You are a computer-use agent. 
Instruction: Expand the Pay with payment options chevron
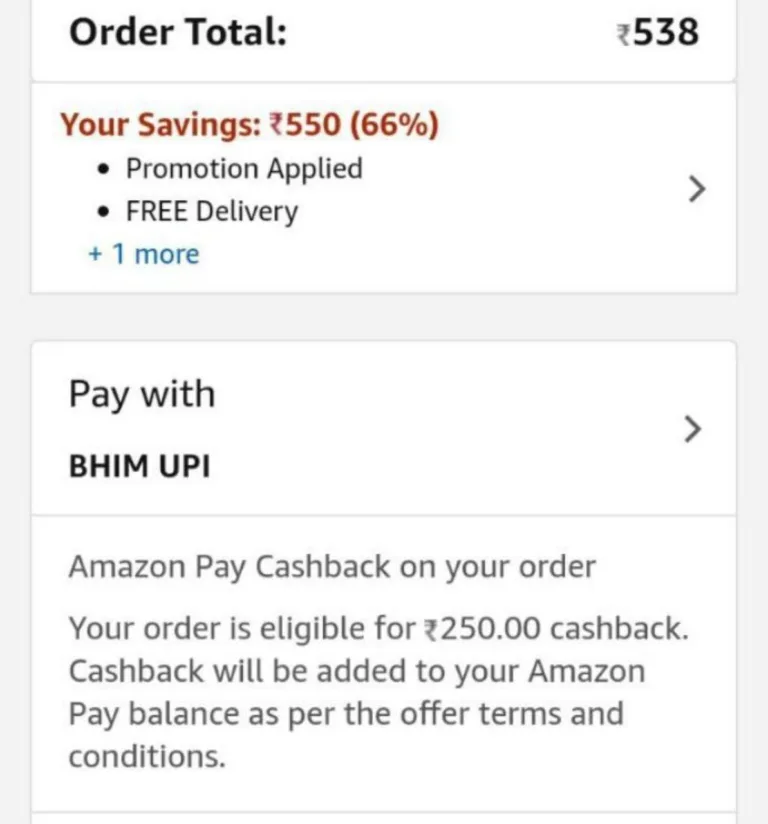coord(692,429)
